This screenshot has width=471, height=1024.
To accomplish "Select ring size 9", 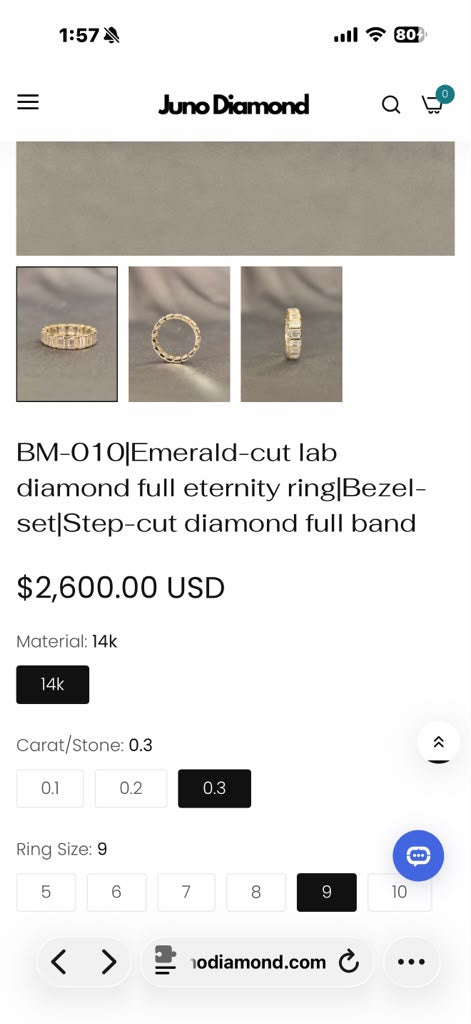I will [x=327, y=892].
